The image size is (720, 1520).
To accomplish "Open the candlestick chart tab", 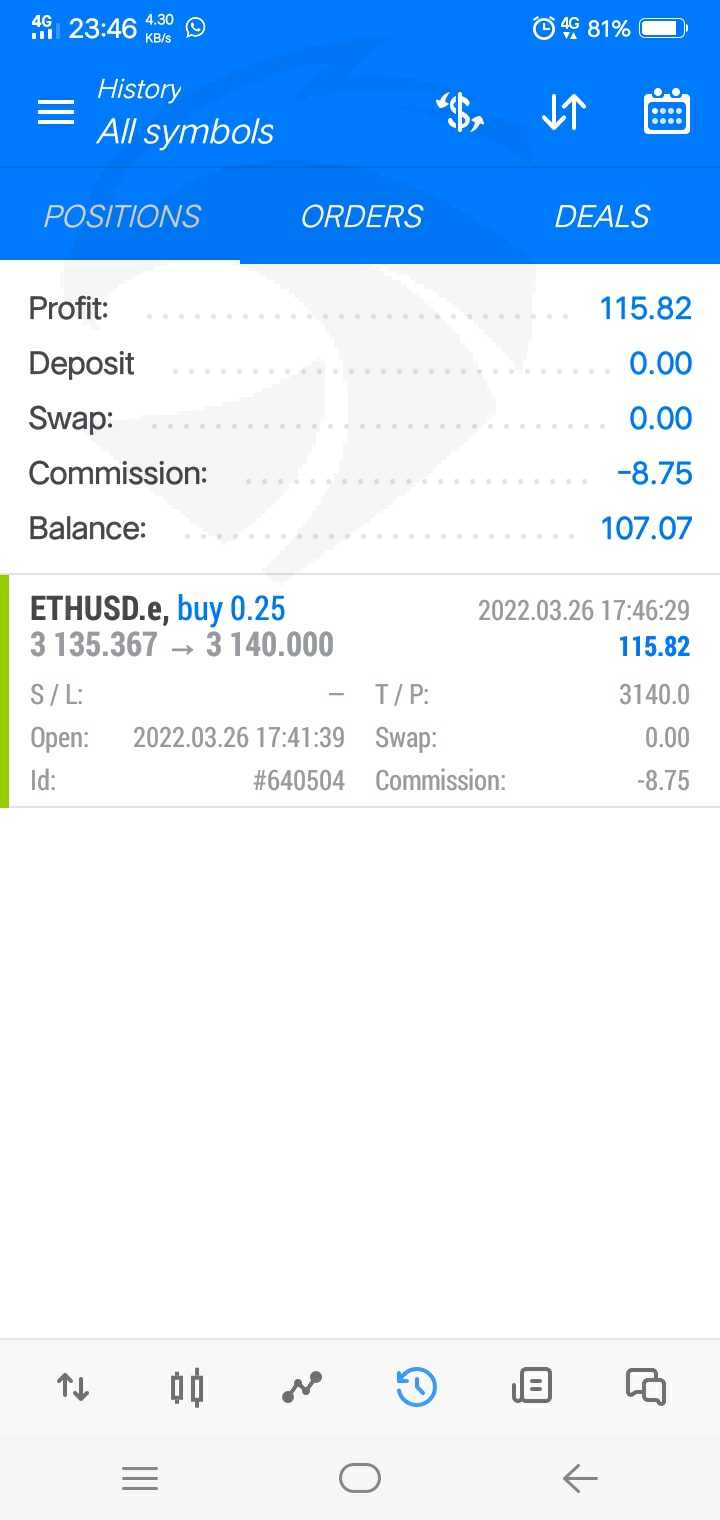I will (187, 1387).
